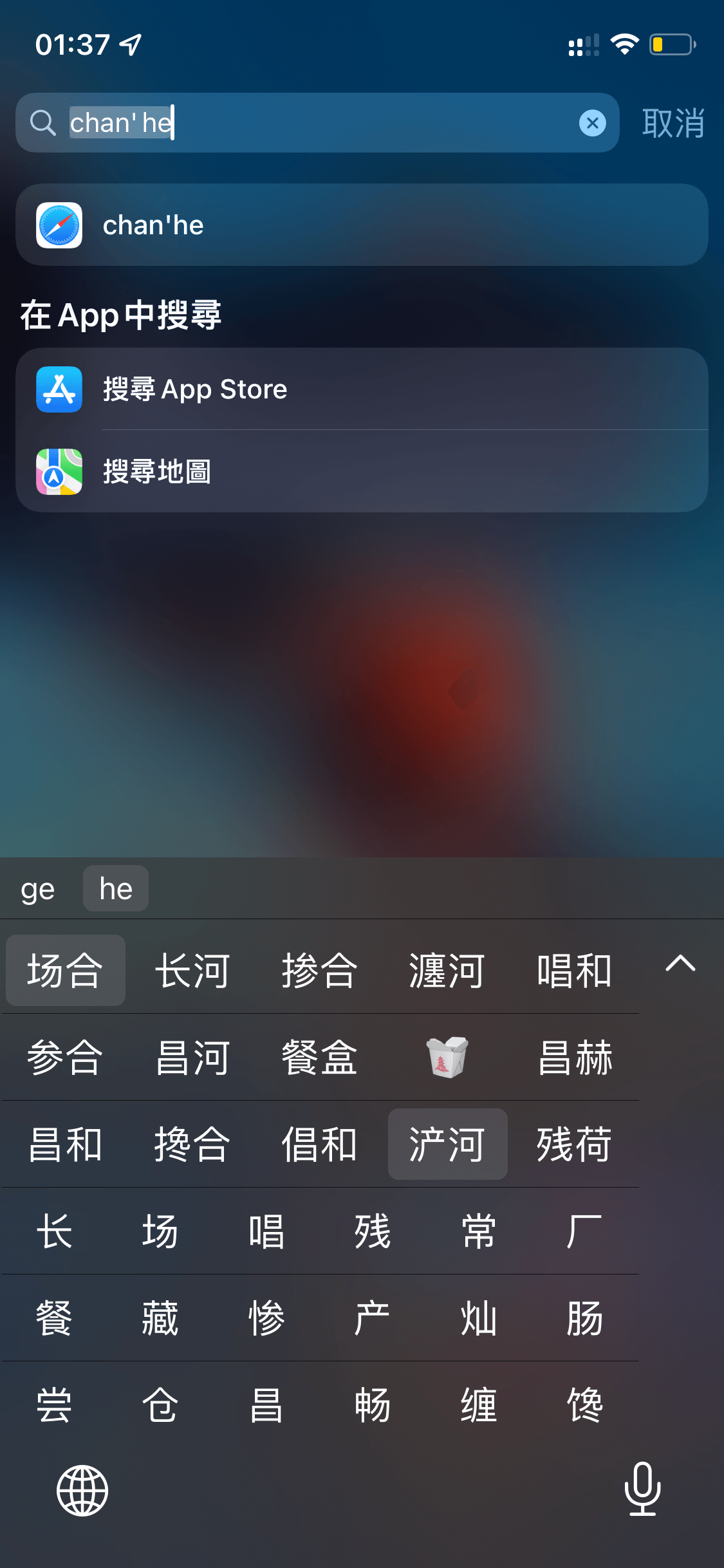The height and width of the screenshot is (1568, 724).
Task: Clear the search text field
Action: point(592,123)
